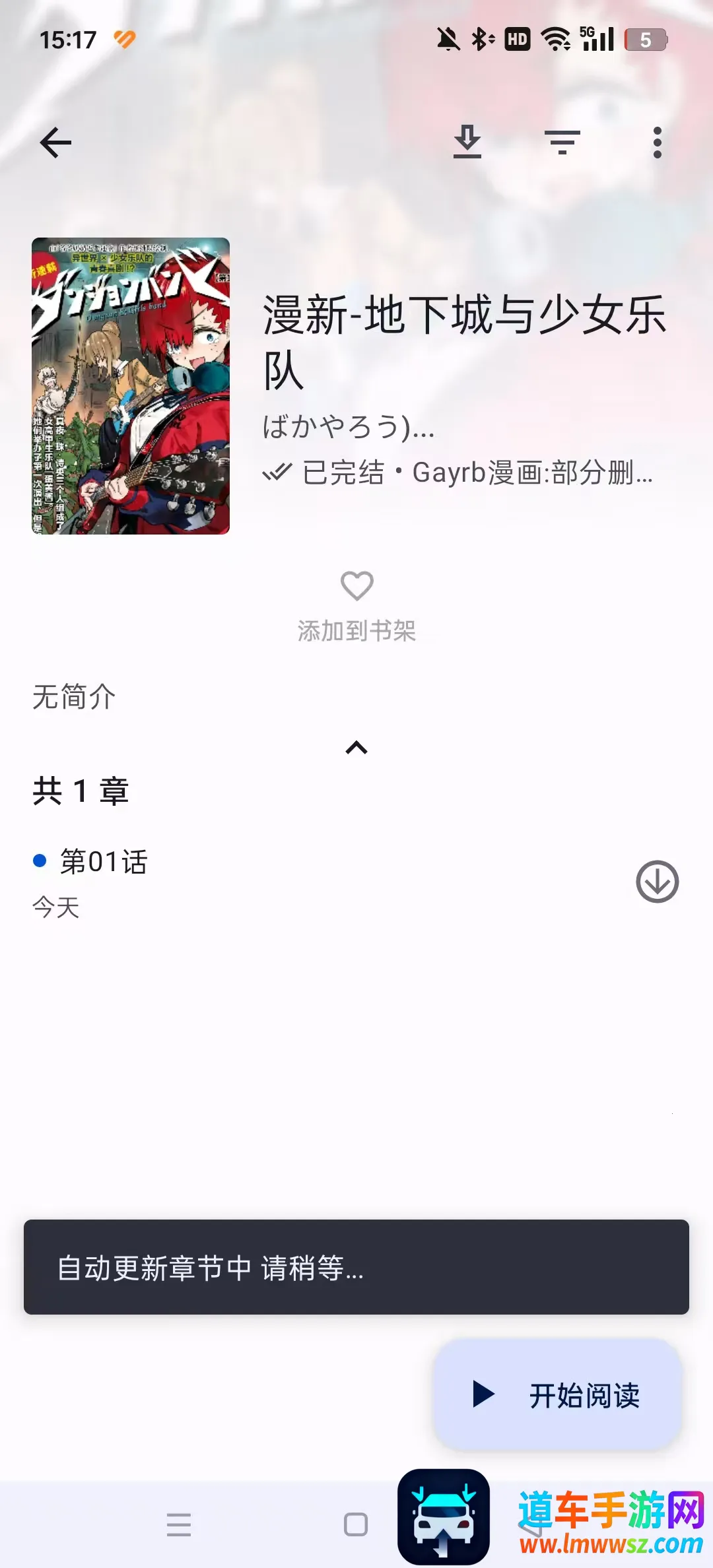Screen dimensions: 713x1568
Task: Open the system recent apps menu
Action: pyautogui.click(x=179, y=1524)
